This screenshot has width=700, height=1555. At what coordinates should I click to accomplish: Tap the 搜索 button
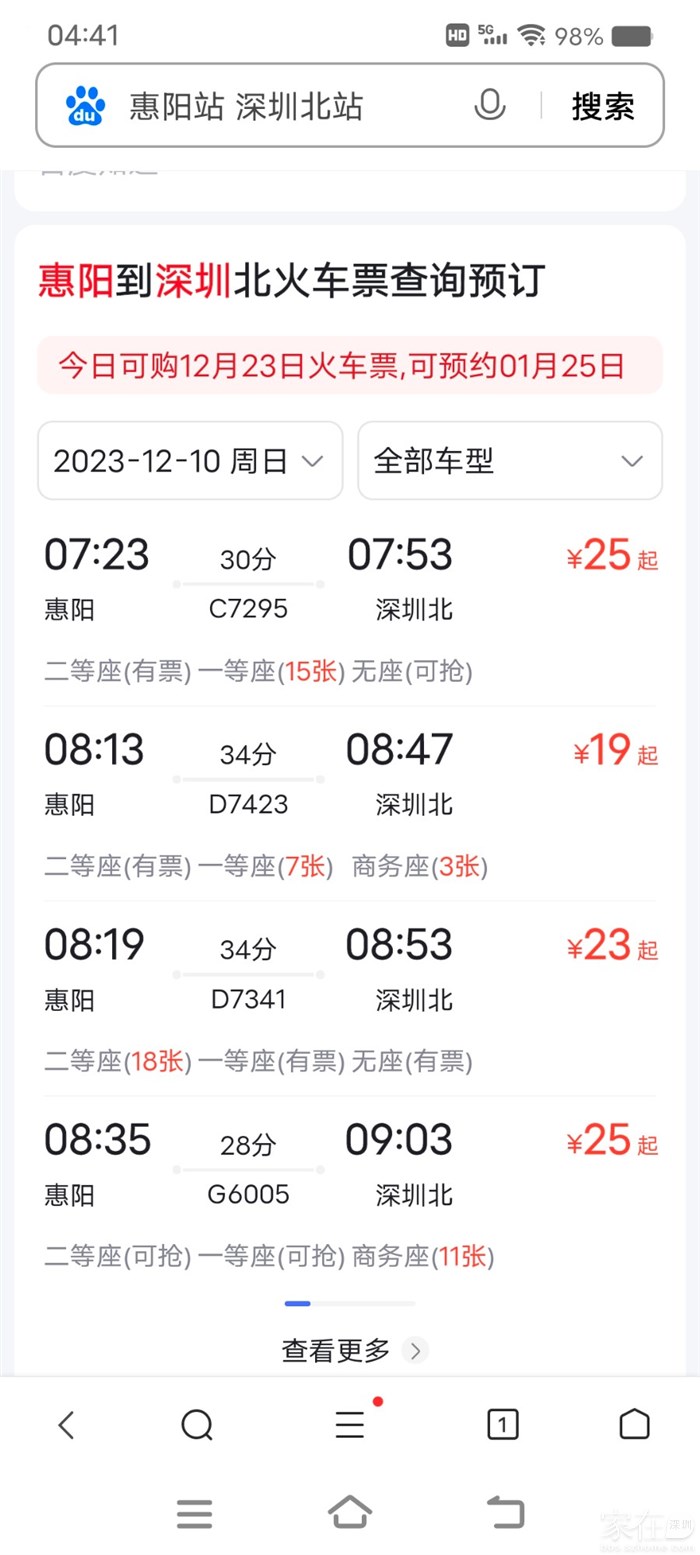(x=602, y=106)
